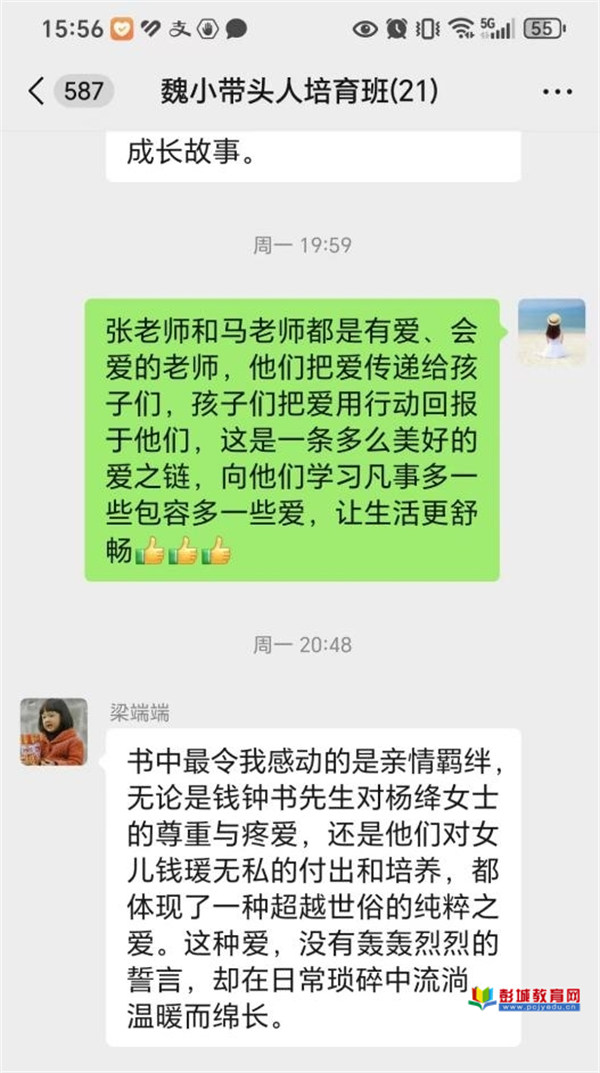Tap my own beach avatar
600x1073 pixels.
click(551, 332)
